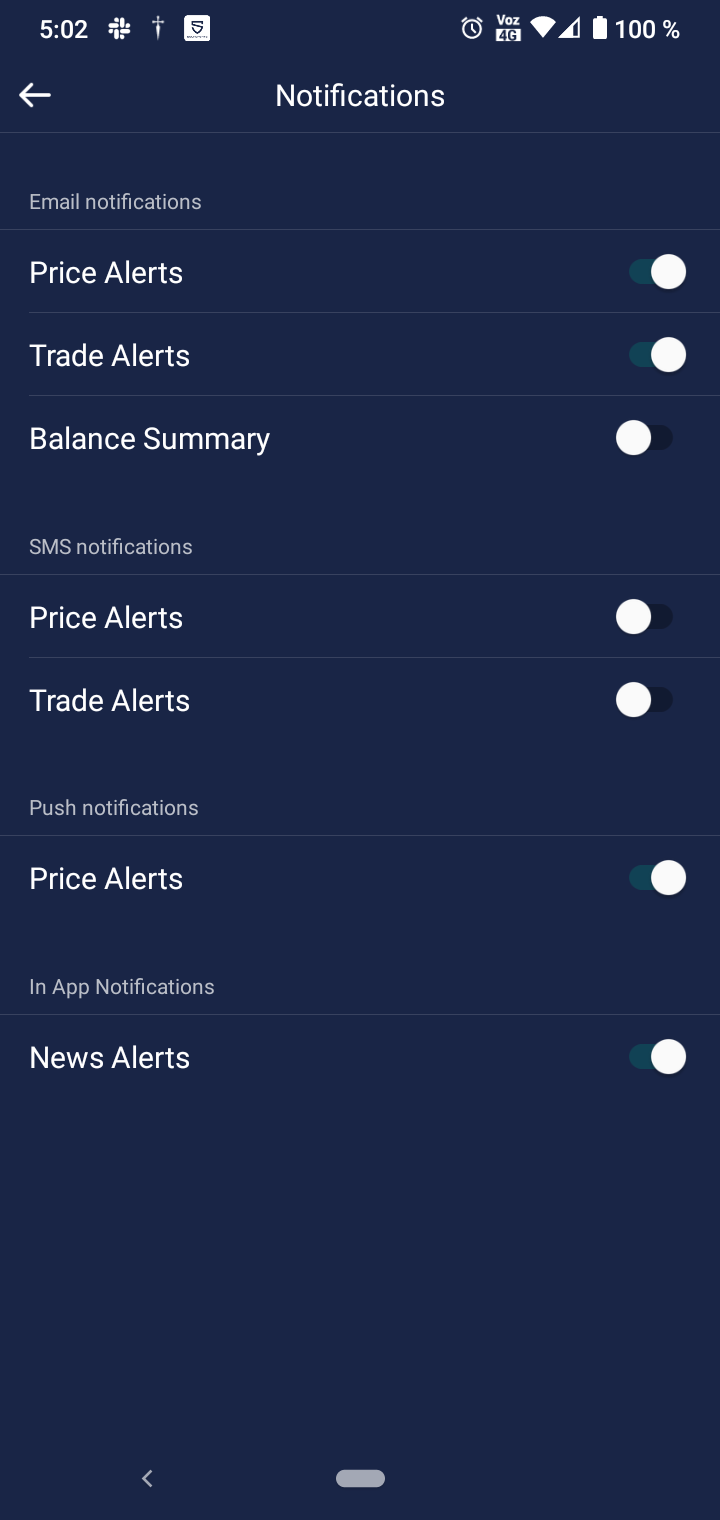Enable SMS Trade Alerts switch
720x1520 pixels.
tap(645, 700)
